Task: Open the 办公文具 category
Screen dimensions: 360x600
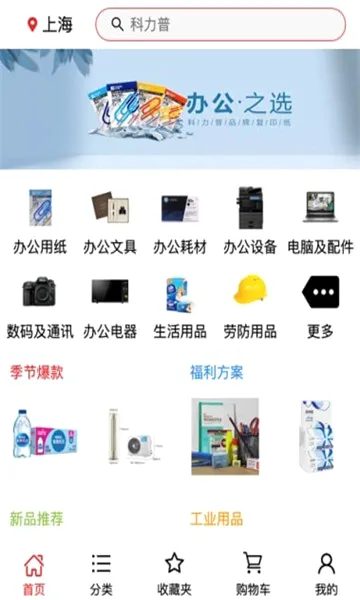Action: click(110, 221)
